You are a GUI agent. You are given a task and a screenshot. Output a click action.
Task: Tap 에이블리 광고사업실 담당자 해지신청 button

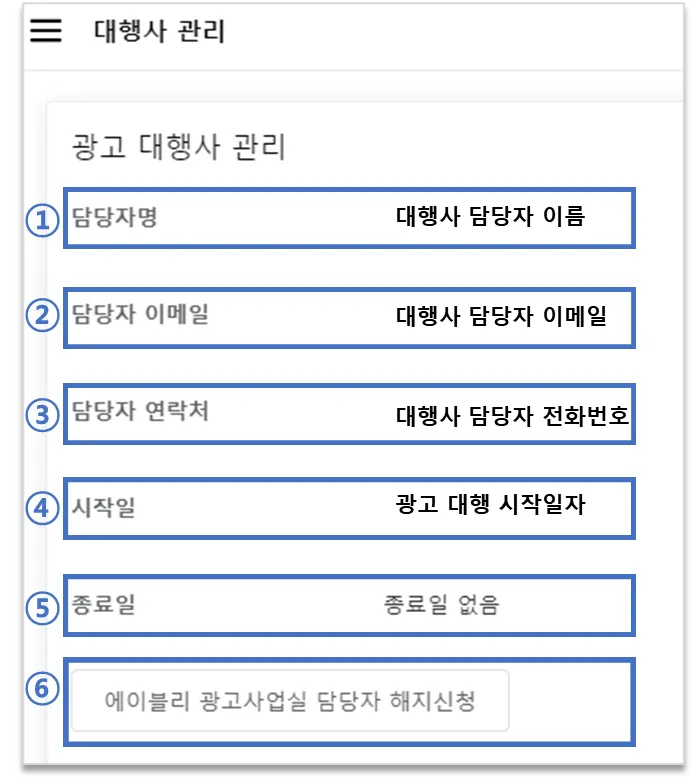290,701
